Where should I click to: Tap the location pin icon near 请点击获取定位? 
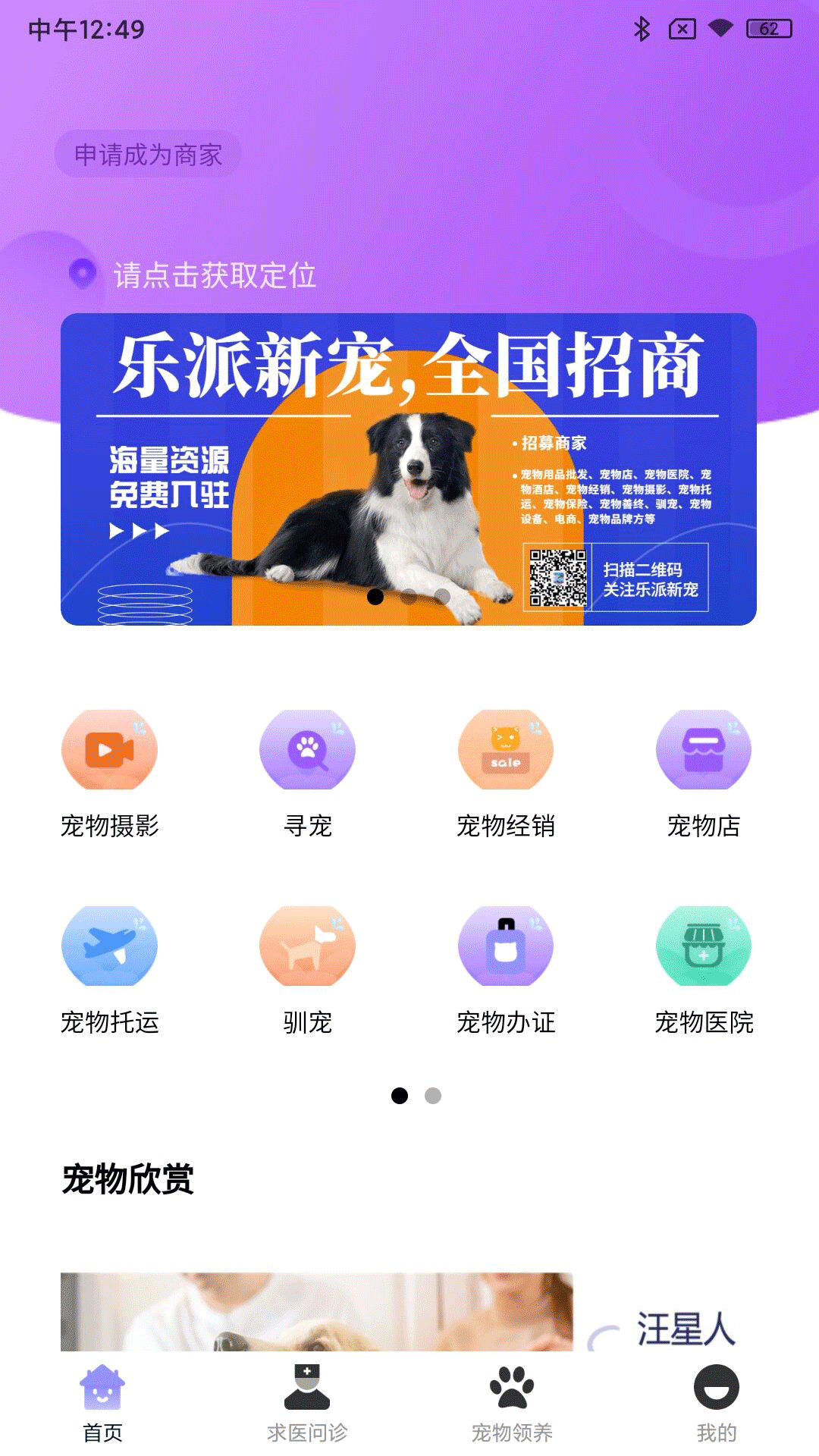tap(81, 275)
